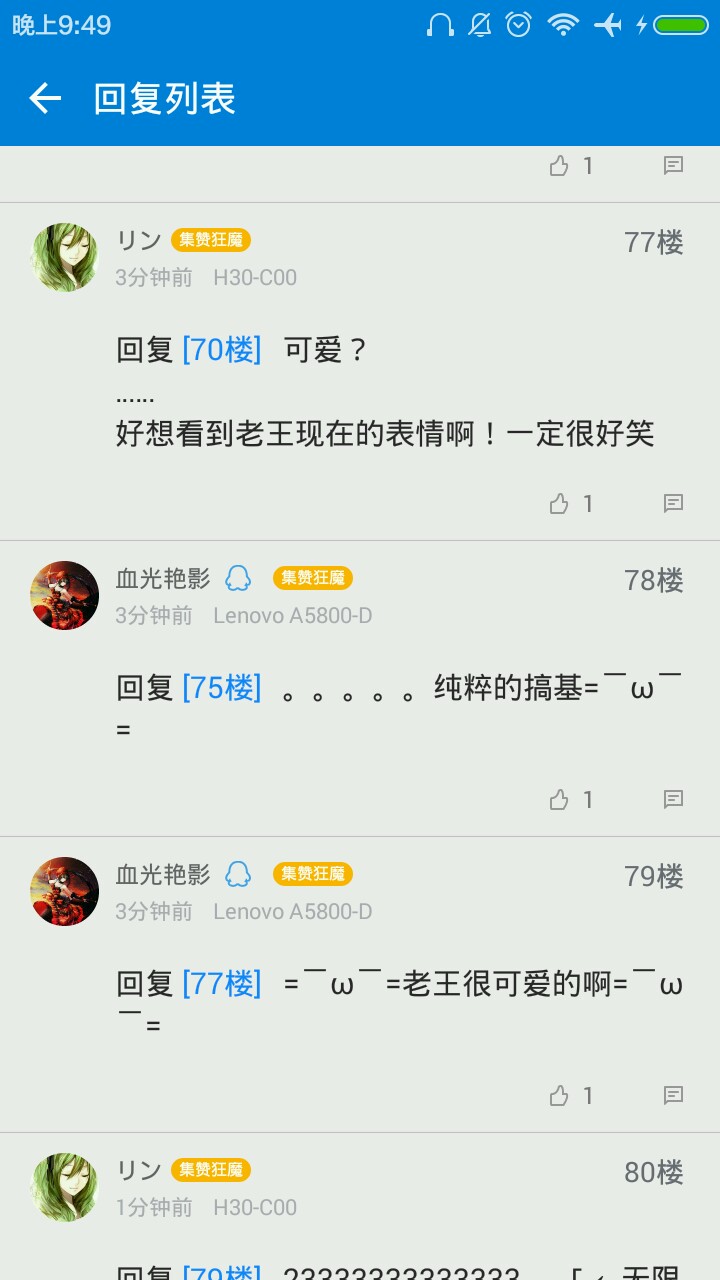The image size is (720, 1280).
Task: Comment on the 78楼 reply
Action: [x=674, y=799]
